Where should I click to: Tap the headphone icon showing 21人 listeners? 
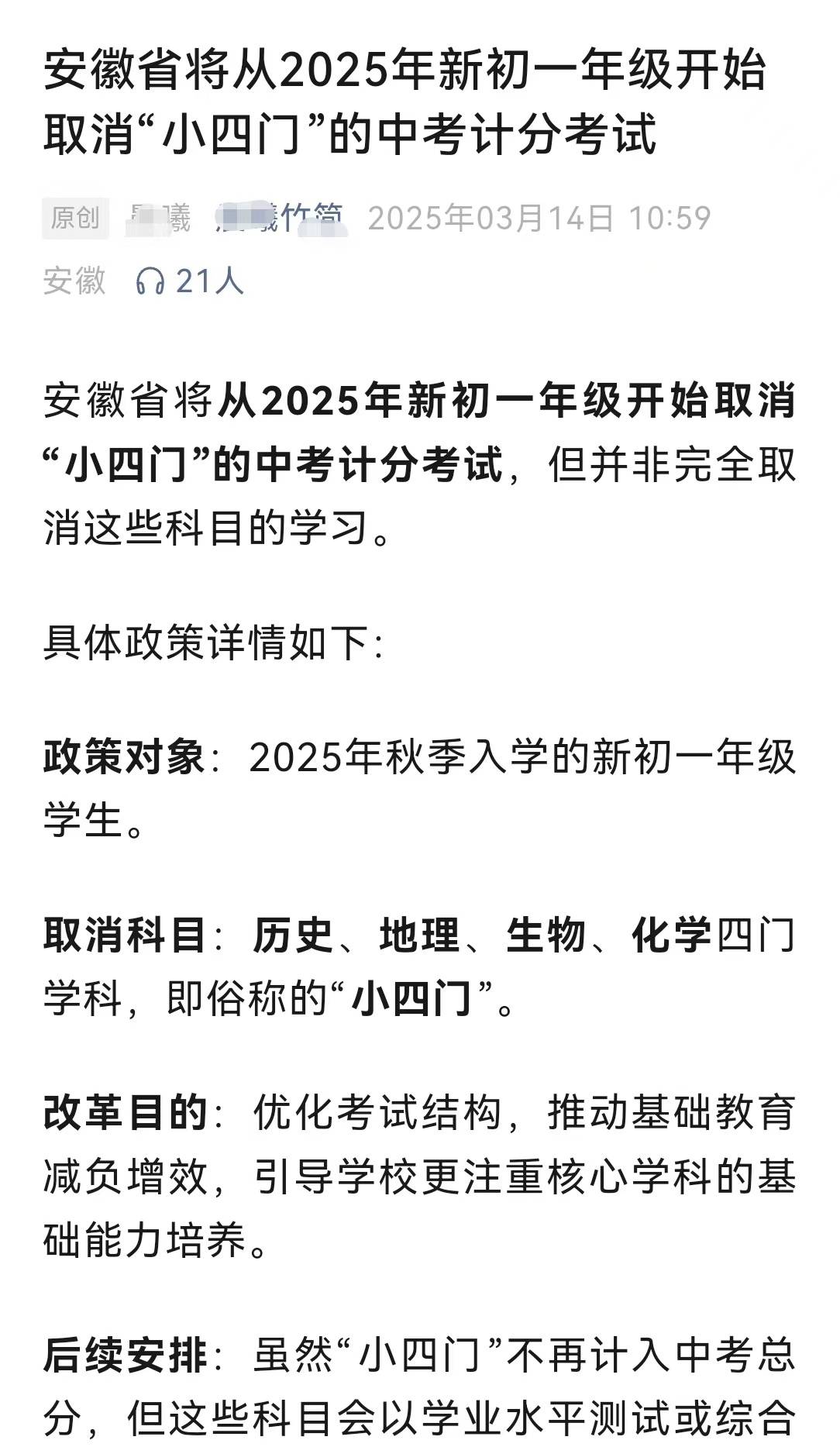click(x=150, y=281)
